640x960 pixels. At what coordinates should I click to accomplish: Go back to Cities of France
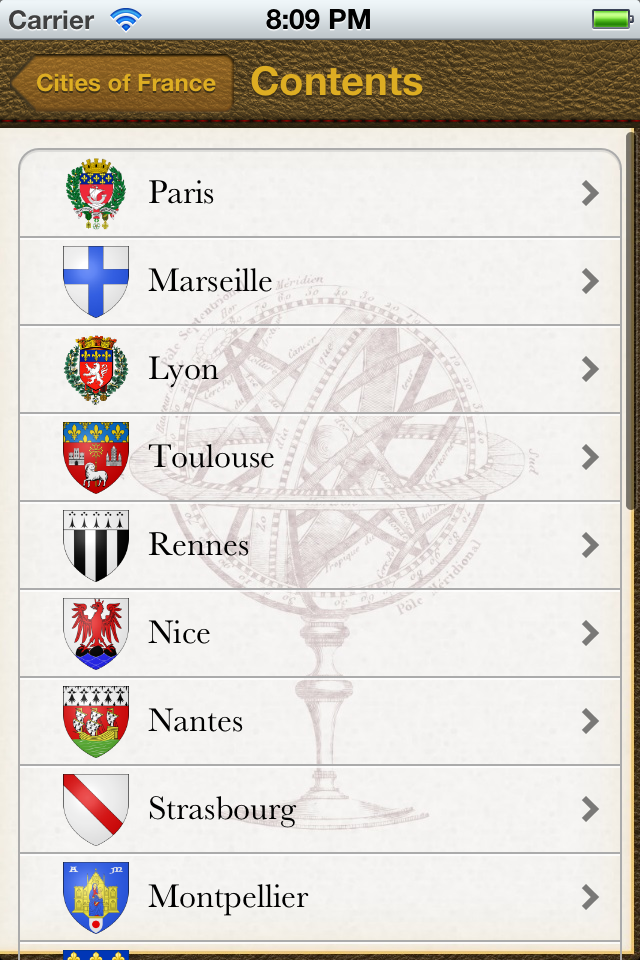pyautogui.click(x=122, y=83)
